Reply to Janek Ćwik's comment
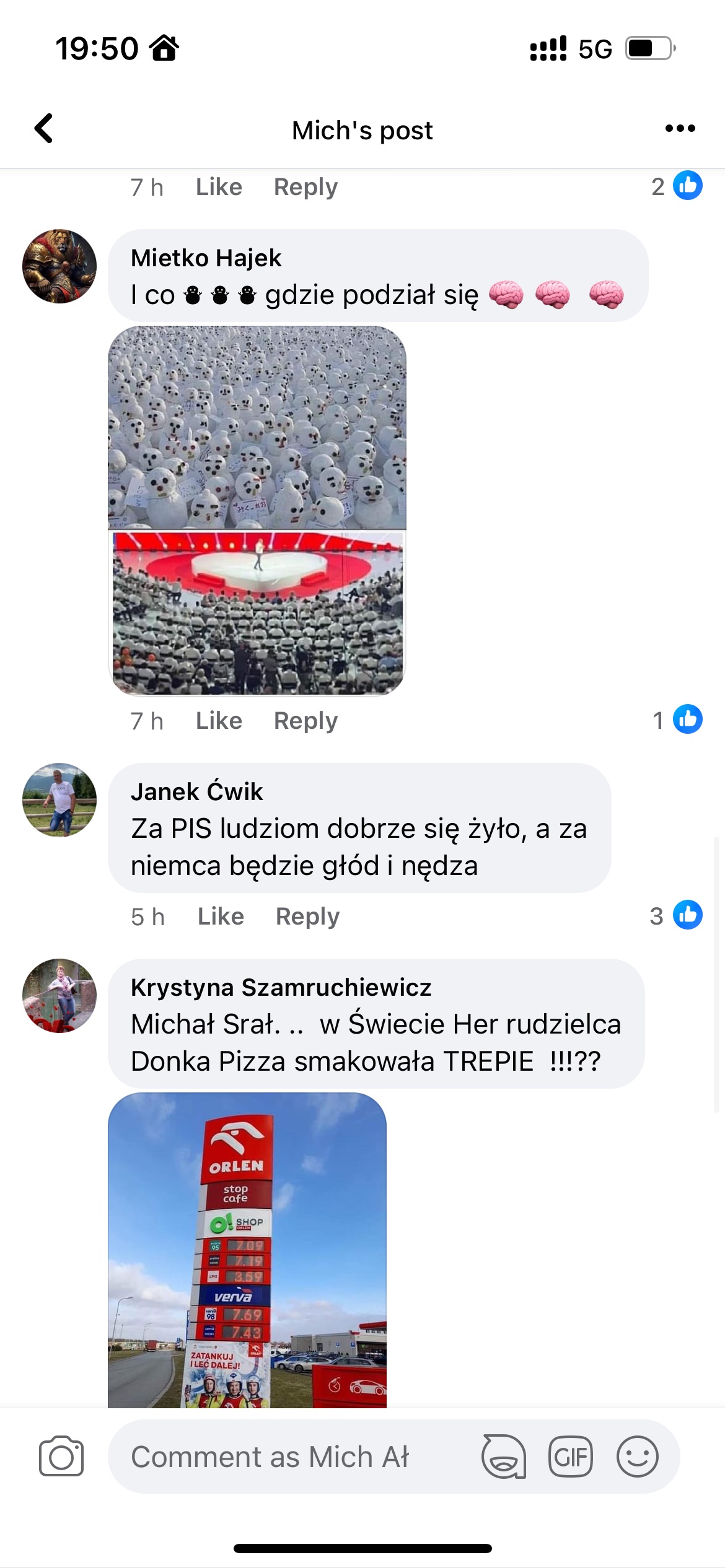This screenshot has width=725, height=1568. [x=307, y=917]
